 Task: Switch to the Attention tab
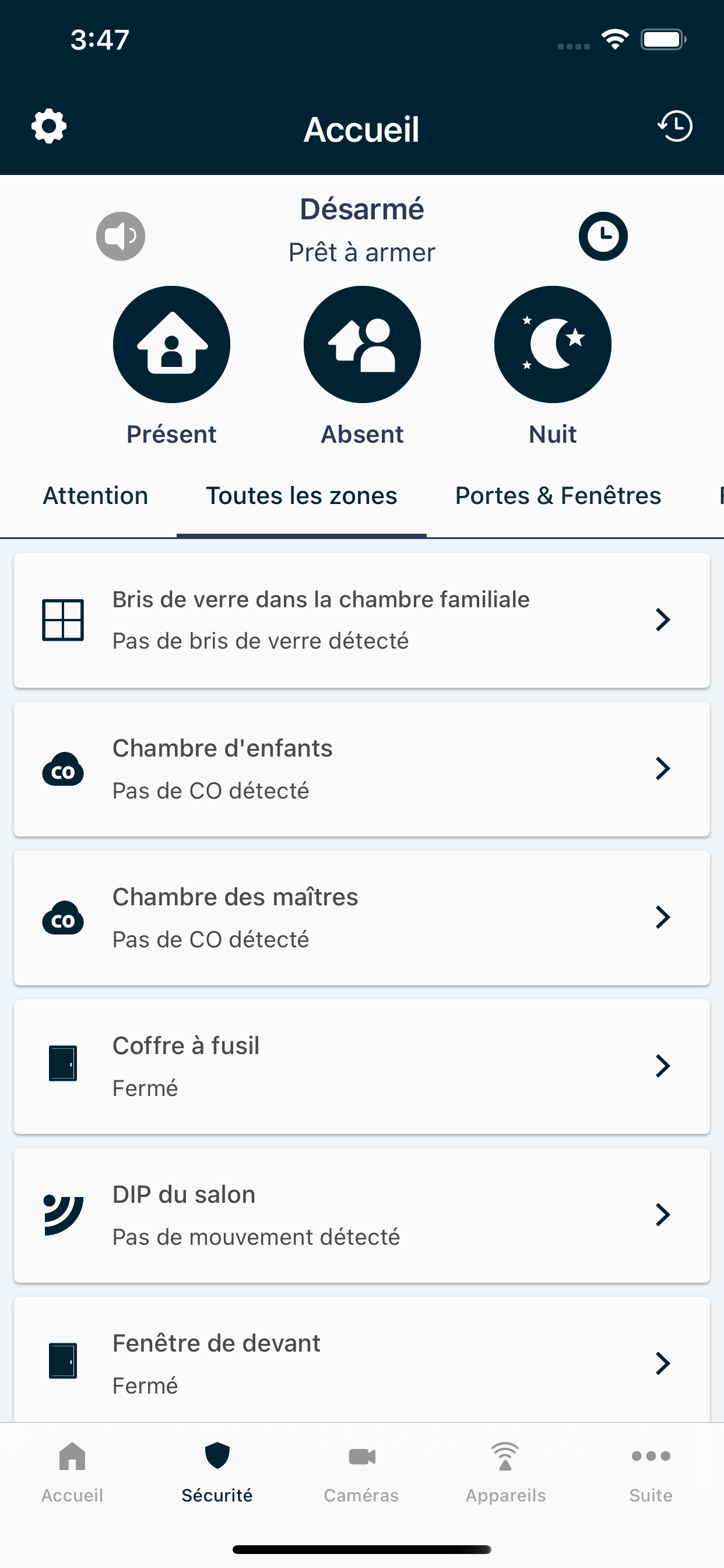click(x=96, y=495)
